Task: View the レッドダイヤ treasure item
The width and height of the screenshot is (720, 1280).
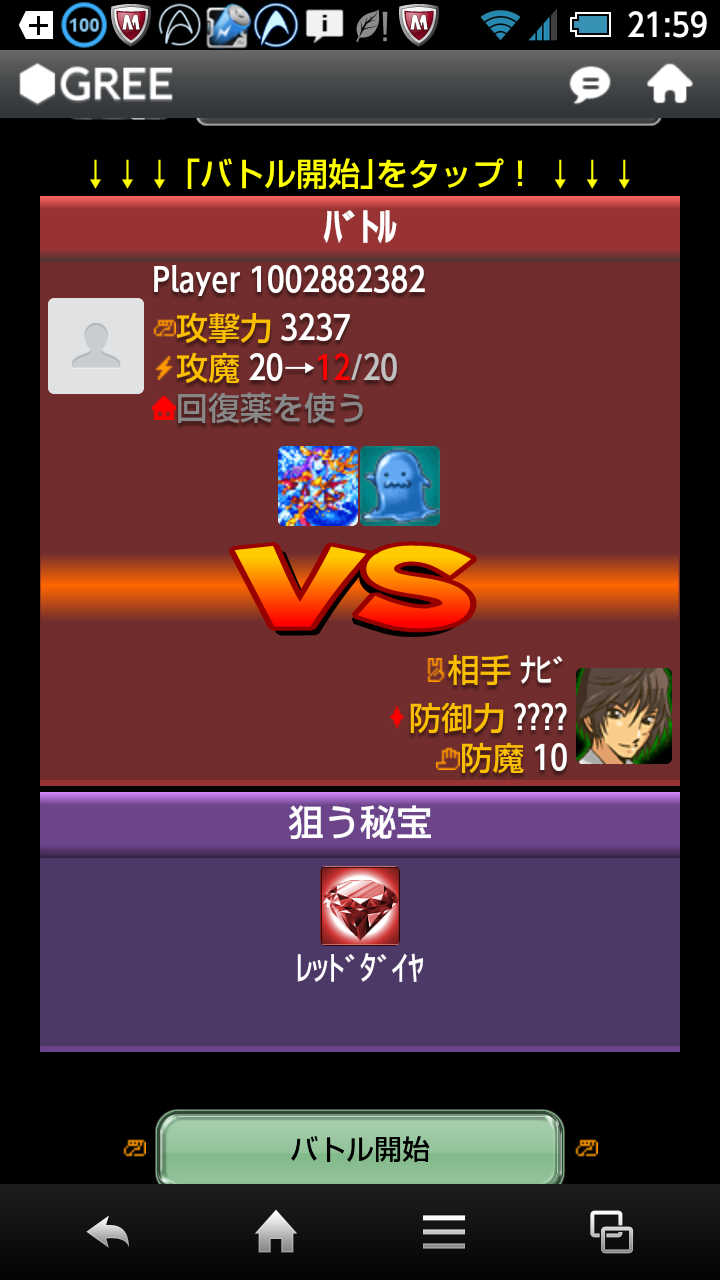Action: [x=360, y=906]
